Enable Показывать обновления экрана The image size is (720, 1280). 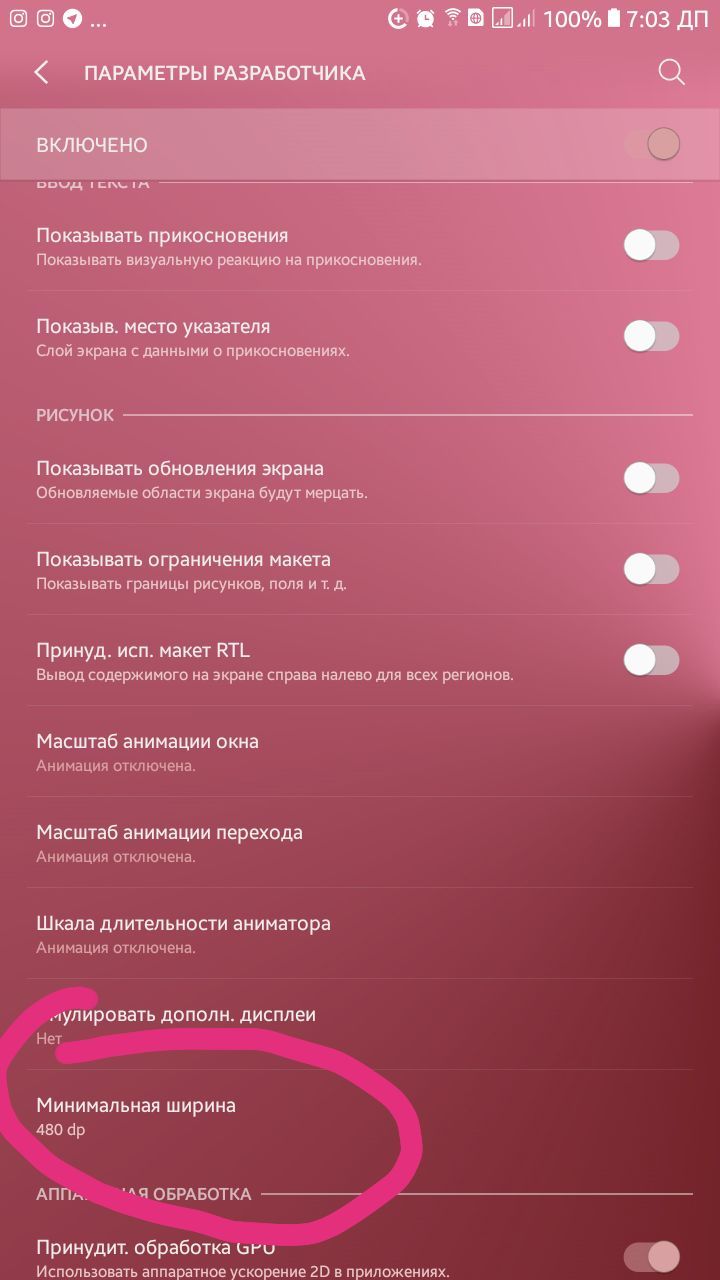(x=651, y=479)
